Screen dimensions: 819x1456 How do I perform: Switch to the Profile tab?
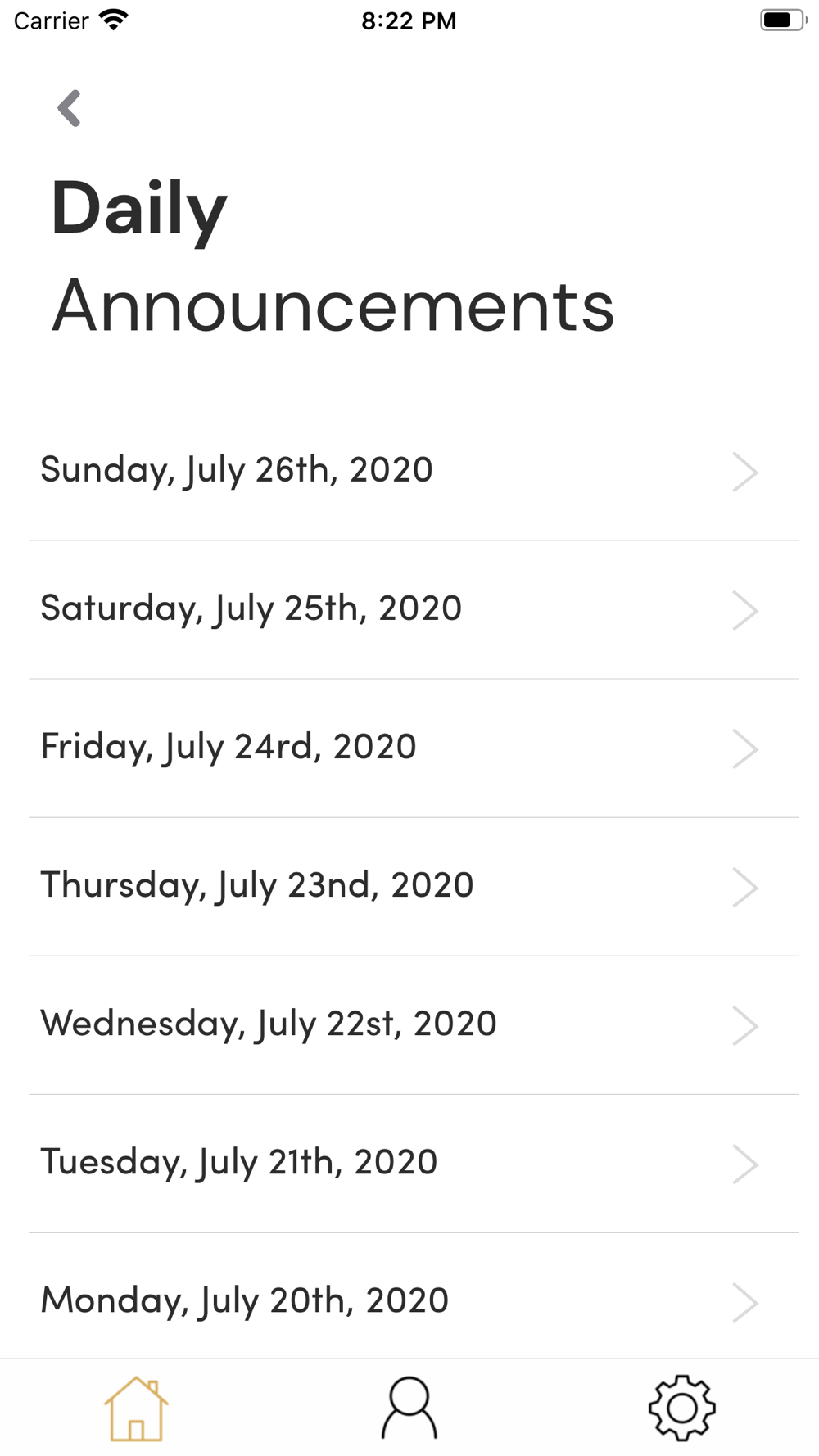tap(409, 1409)
